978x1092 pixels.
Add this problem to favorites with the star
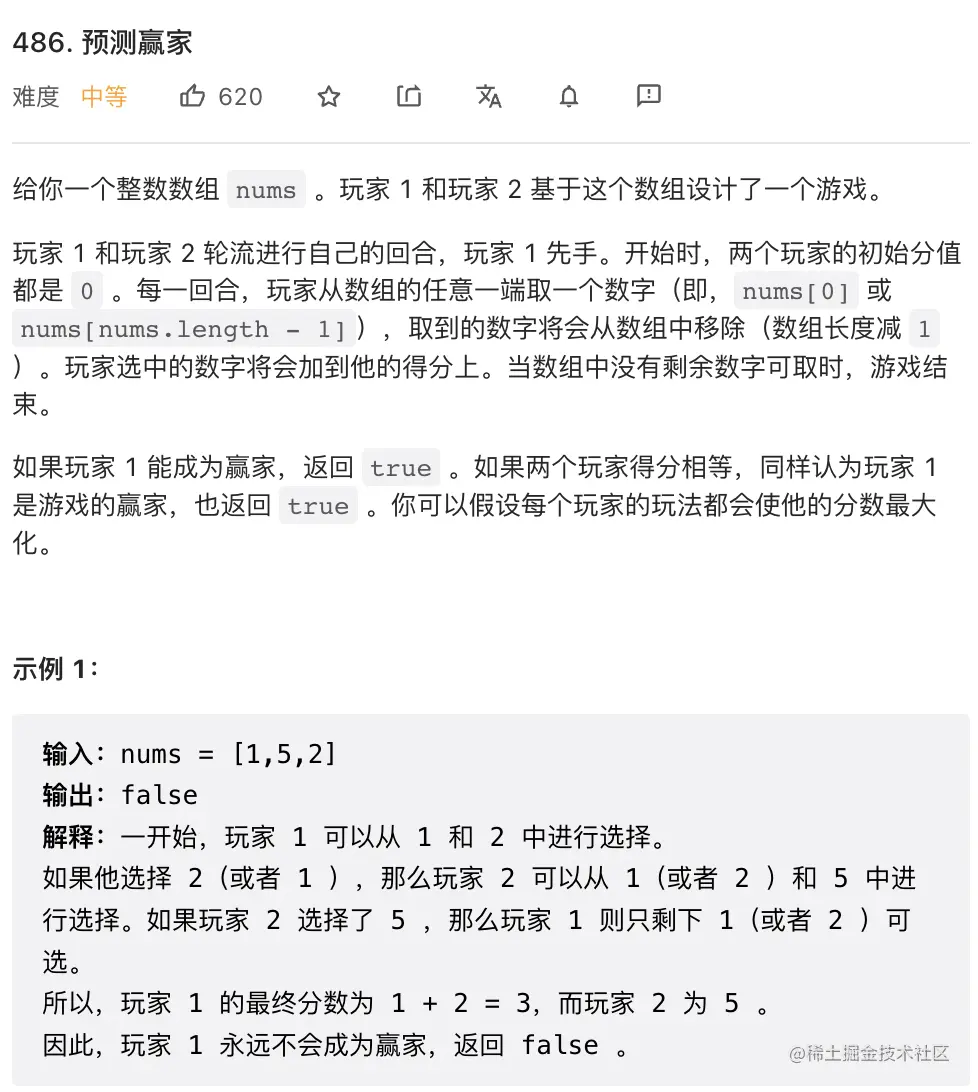pyautogui.click(x=329, y=96)
